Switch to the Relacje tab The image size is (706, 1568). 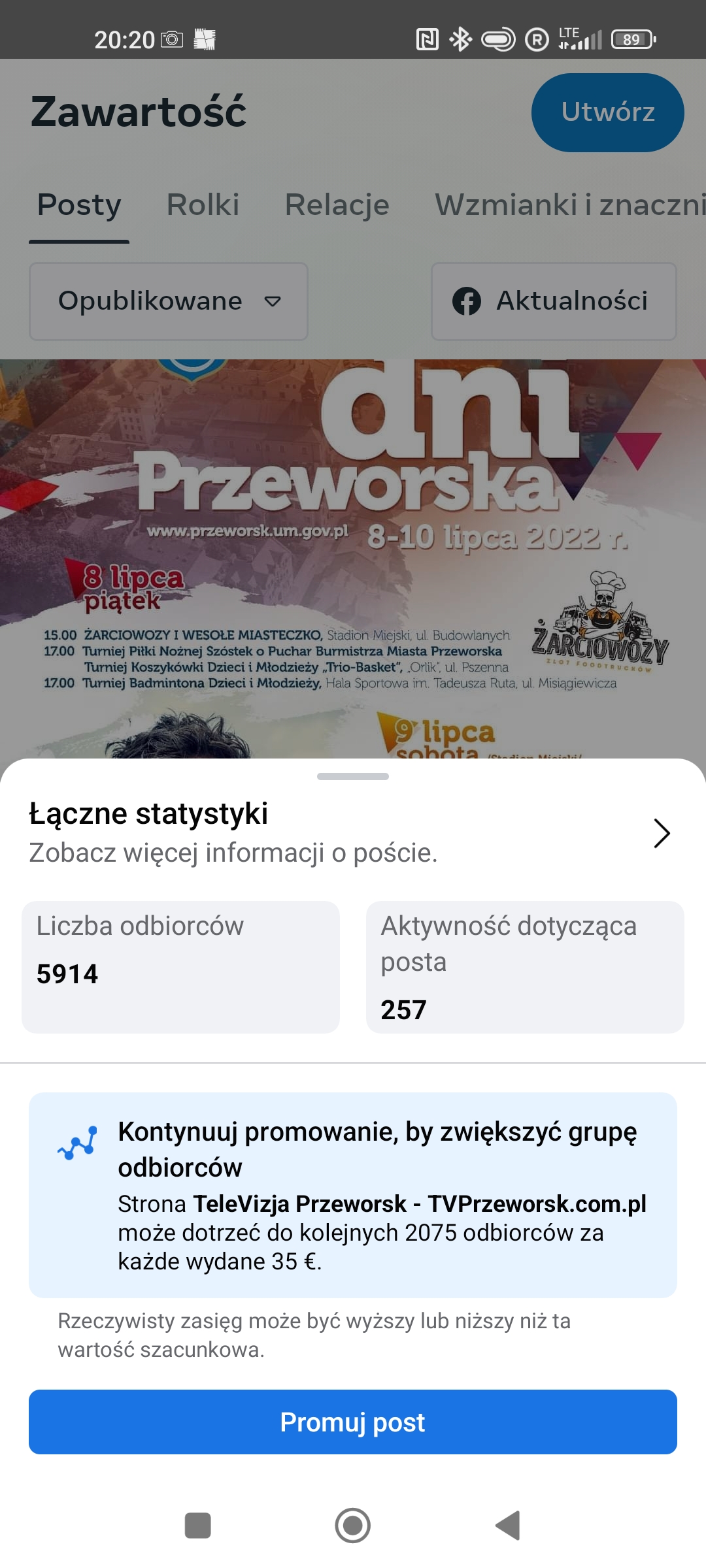(337, 205)
